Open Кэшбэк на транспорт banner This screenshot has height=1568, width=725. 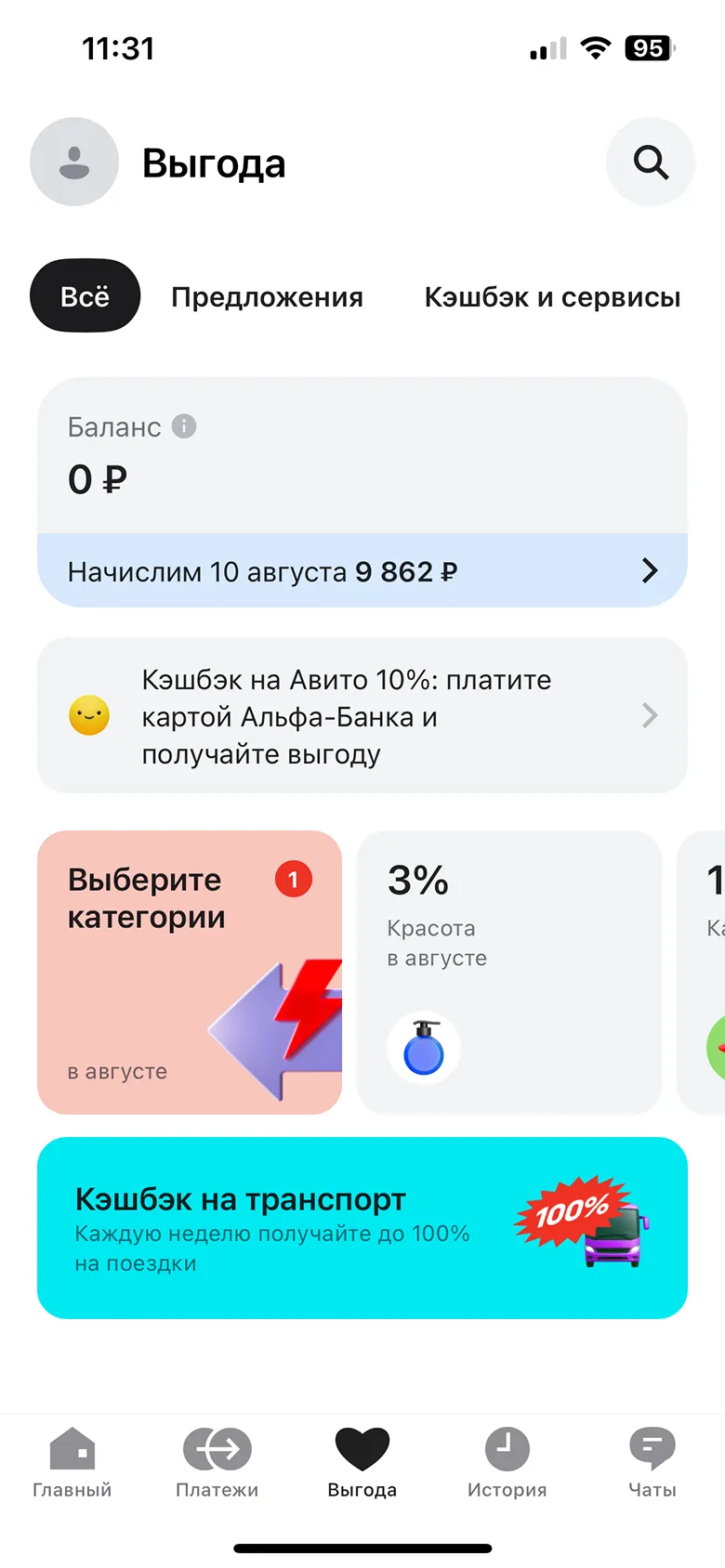click(x=362, y=1227)
